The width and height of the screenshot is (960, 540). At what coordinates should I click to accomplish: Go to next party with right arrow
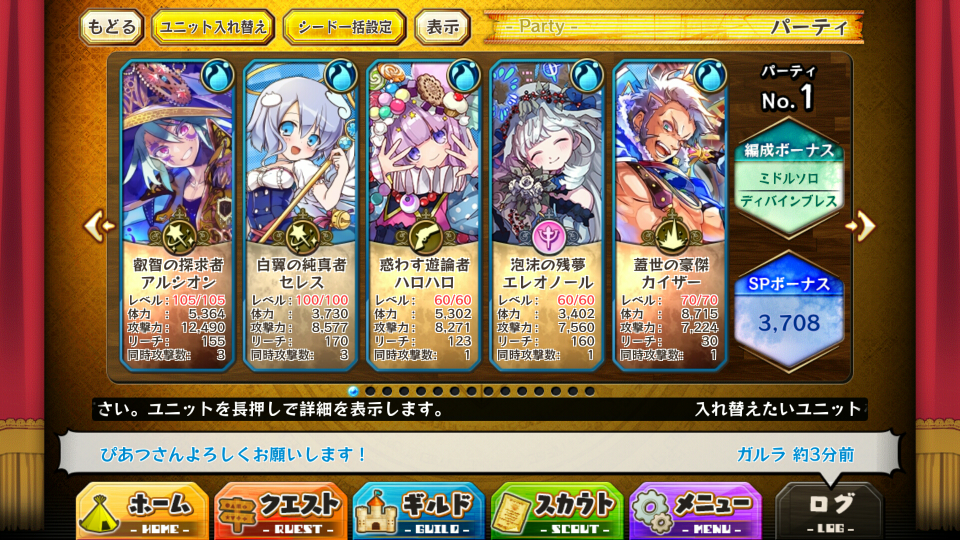tap(861, 226)
